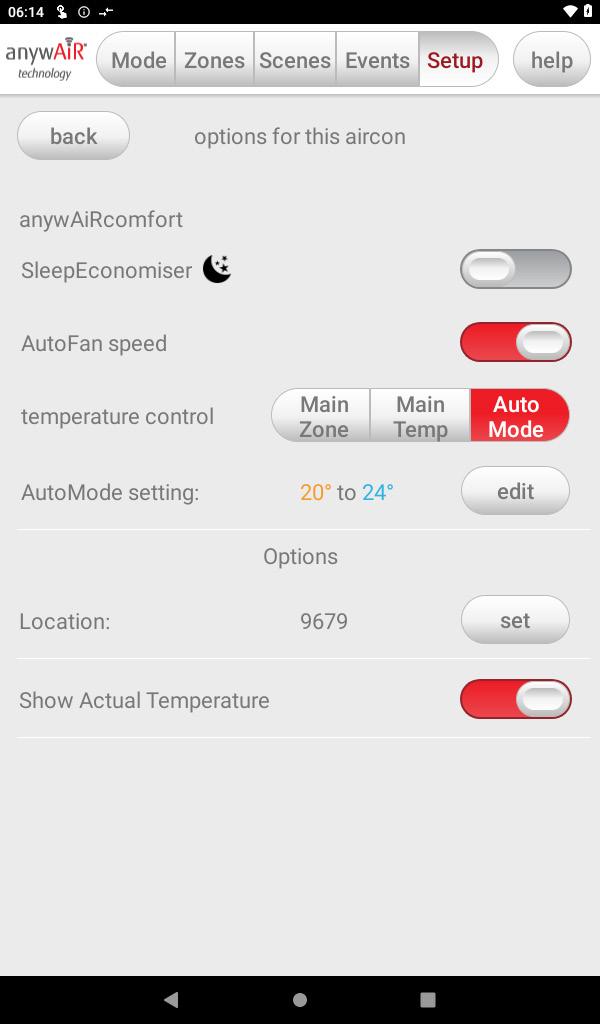The image size is (600, 1024).
Task: Choose Main Temp for temperature control
Action: coord(420,416)
